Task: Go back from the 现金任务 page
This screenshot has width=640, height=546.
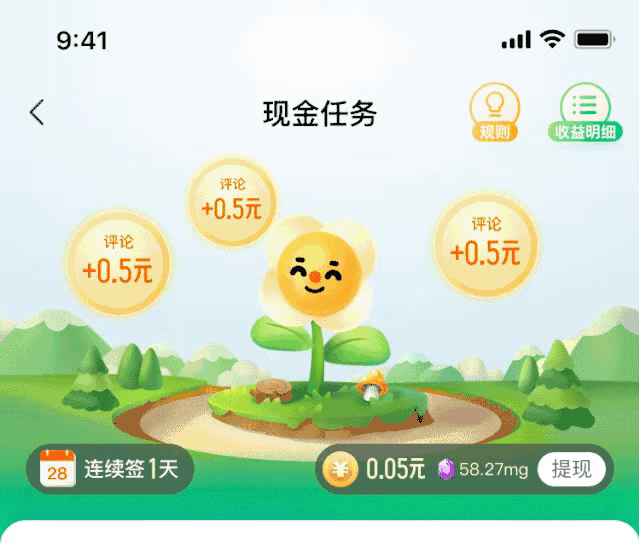Action: pyautogui.click(x=37, y=113)
